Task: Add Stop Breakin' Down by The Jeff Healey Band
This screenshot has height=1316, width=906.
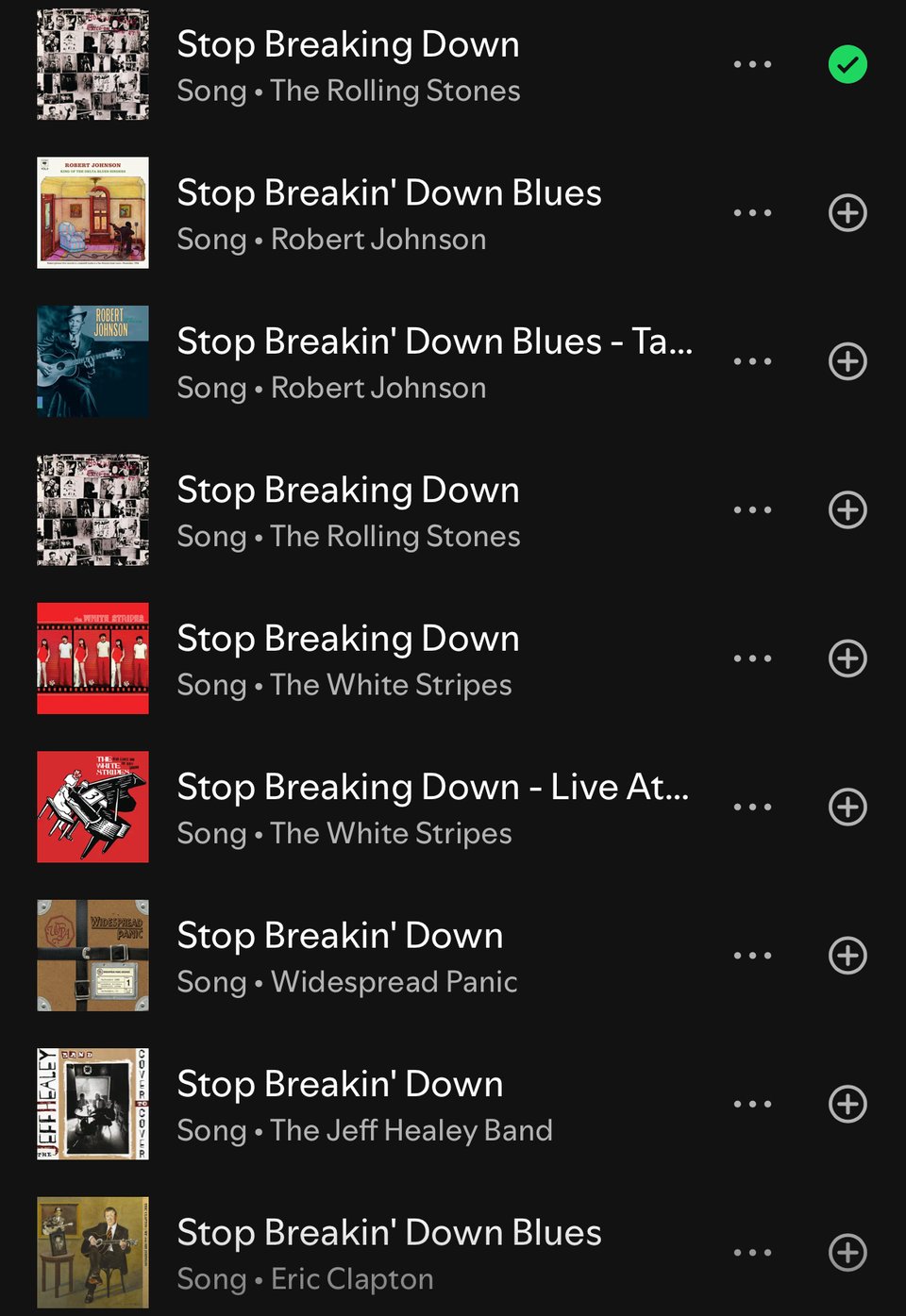Action: pos(847,1104)
